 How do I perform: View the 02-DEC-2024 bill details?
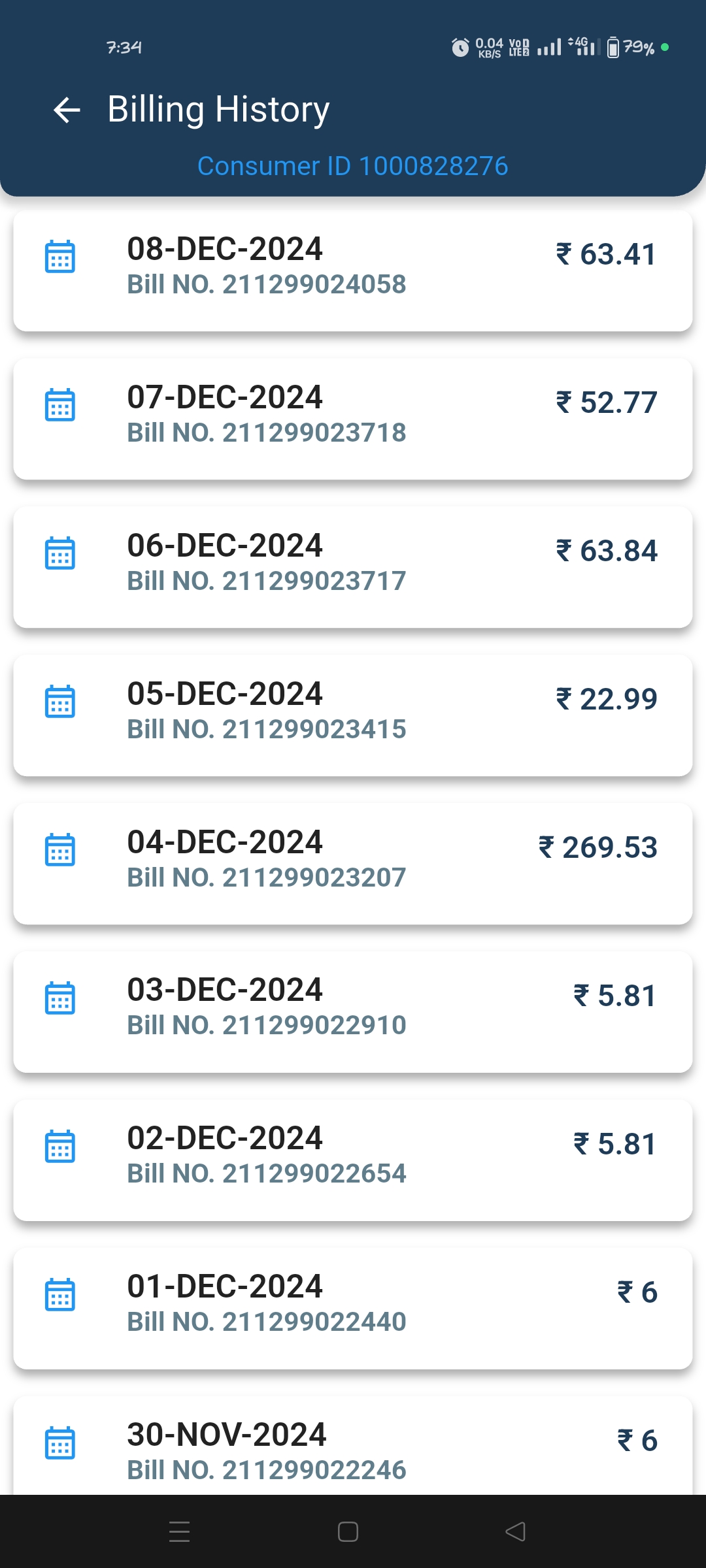(x=353, y=1160)
